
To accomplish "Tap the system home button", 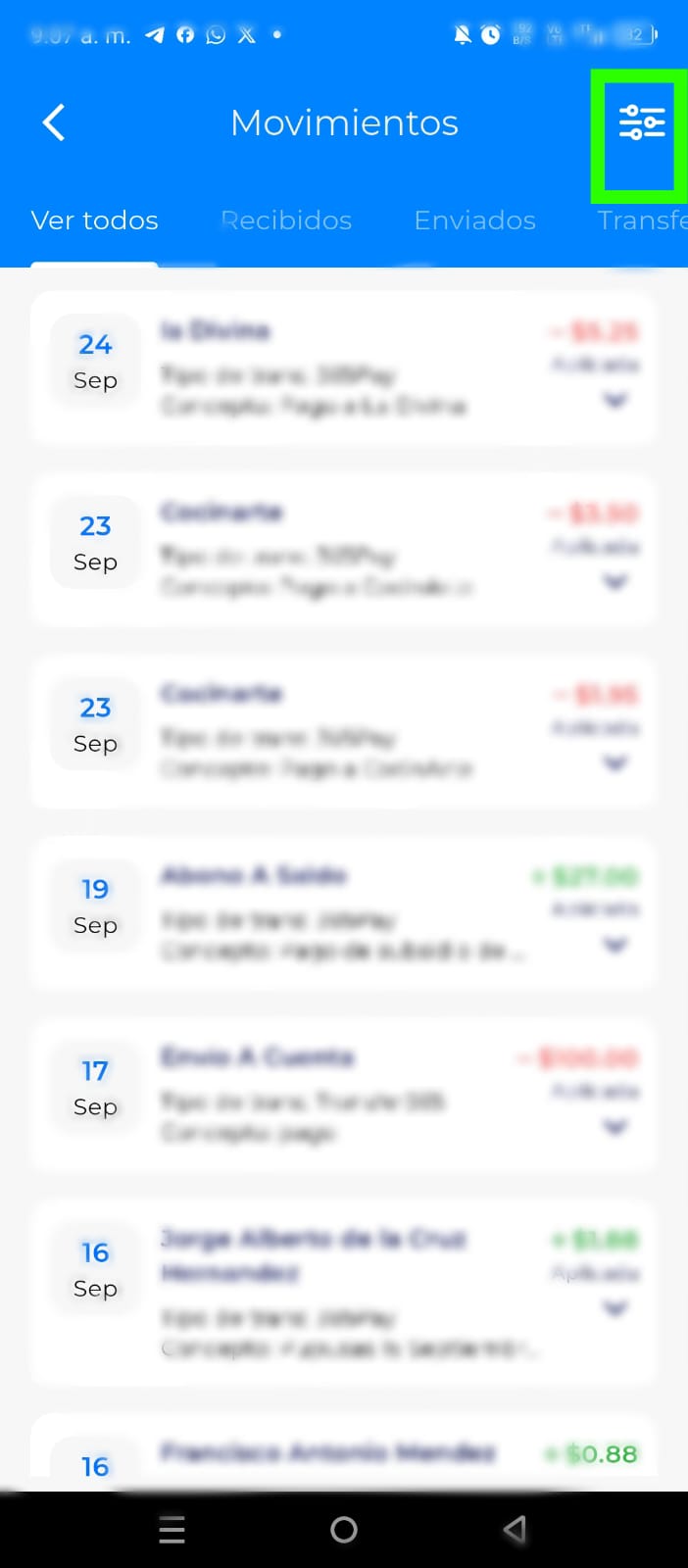I will (x=344, y=1530).
